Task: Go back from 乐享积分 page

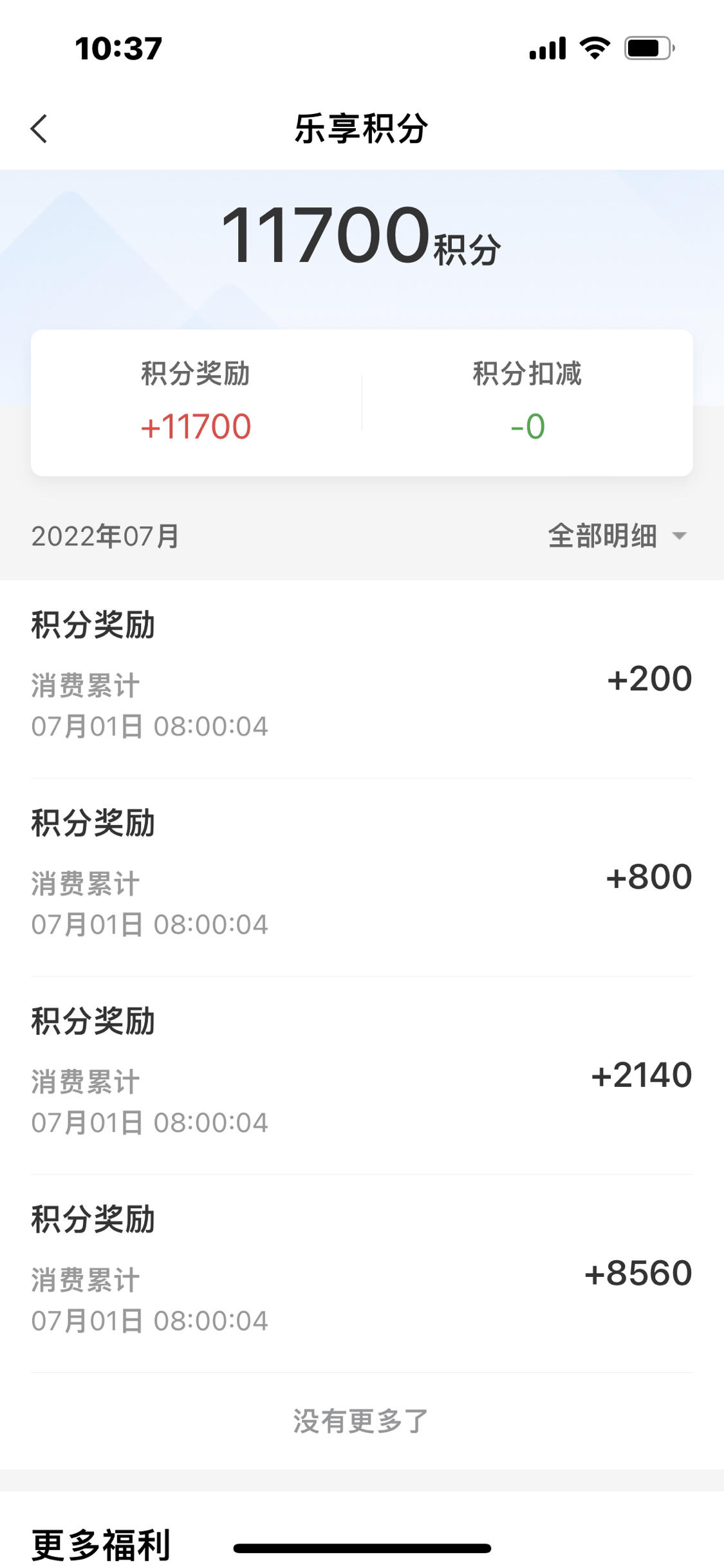Action: (39, 129)
